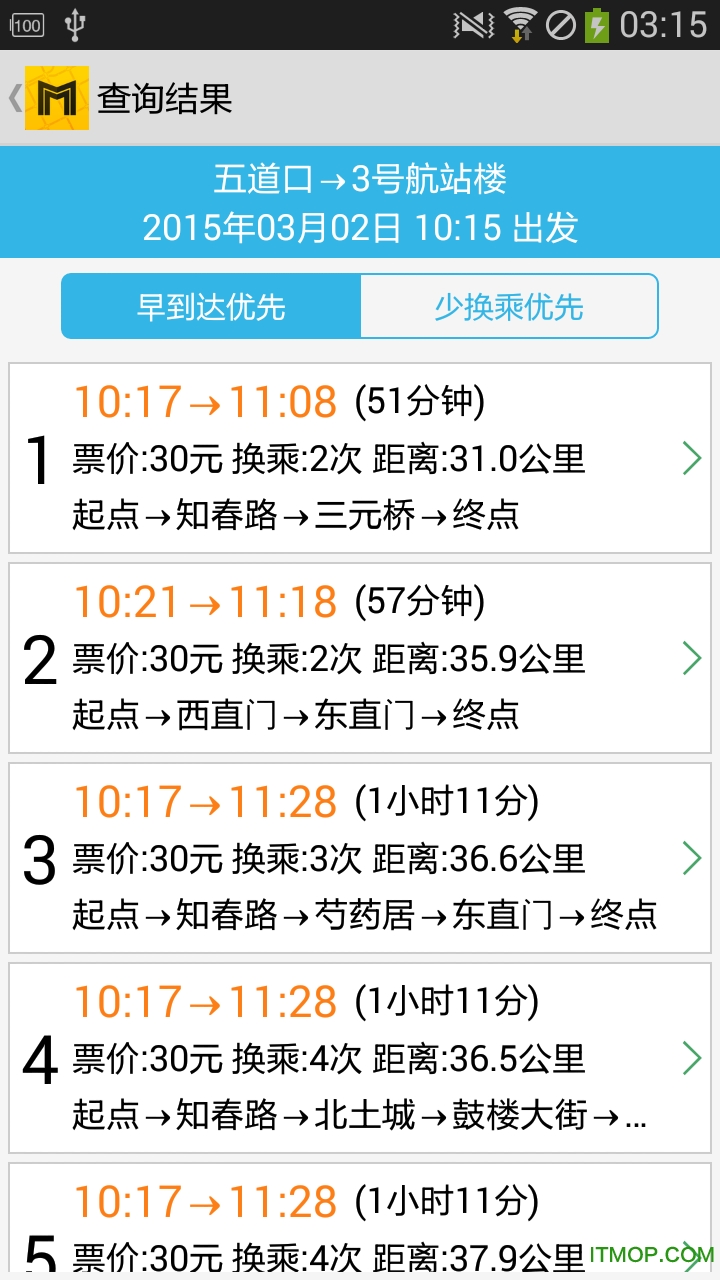Open details chevron for route 1
This screenshot has height=1280, width=720.
pyautogui.click(x=692, y=458)
